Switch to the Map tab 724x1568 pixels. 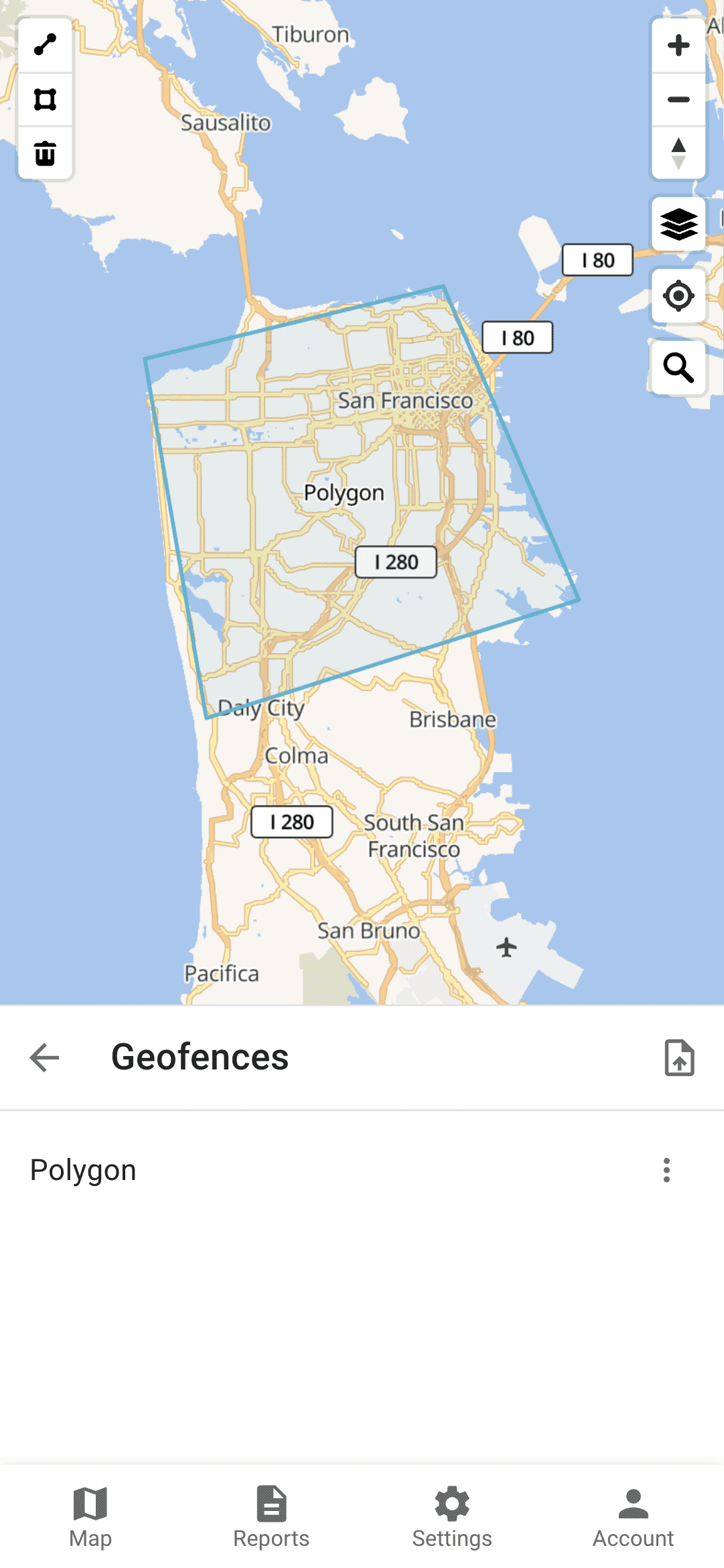tap(90, 1517)
